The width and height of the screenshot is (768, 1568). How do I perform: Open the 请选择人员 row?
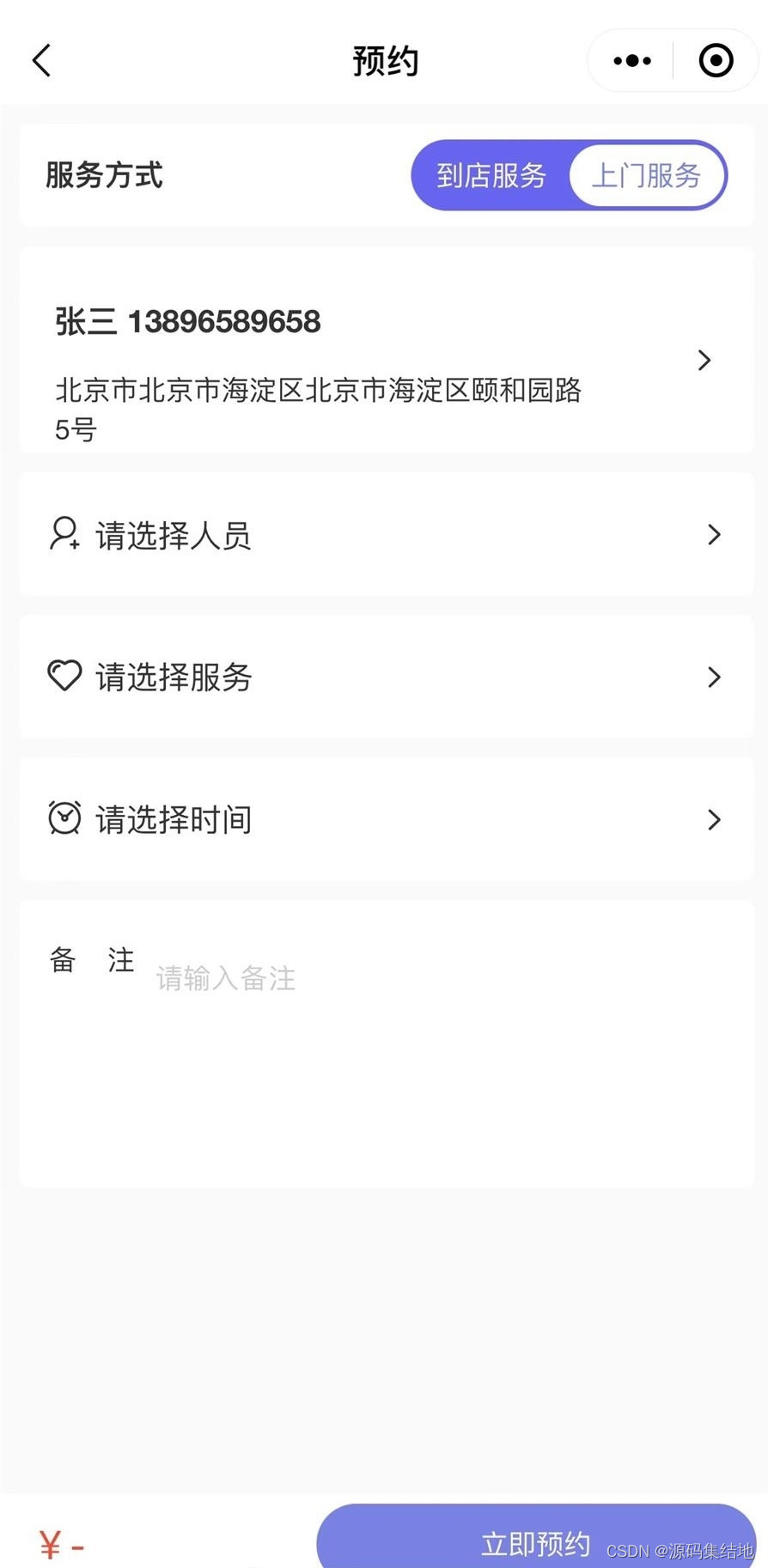(x=387, y=535)
